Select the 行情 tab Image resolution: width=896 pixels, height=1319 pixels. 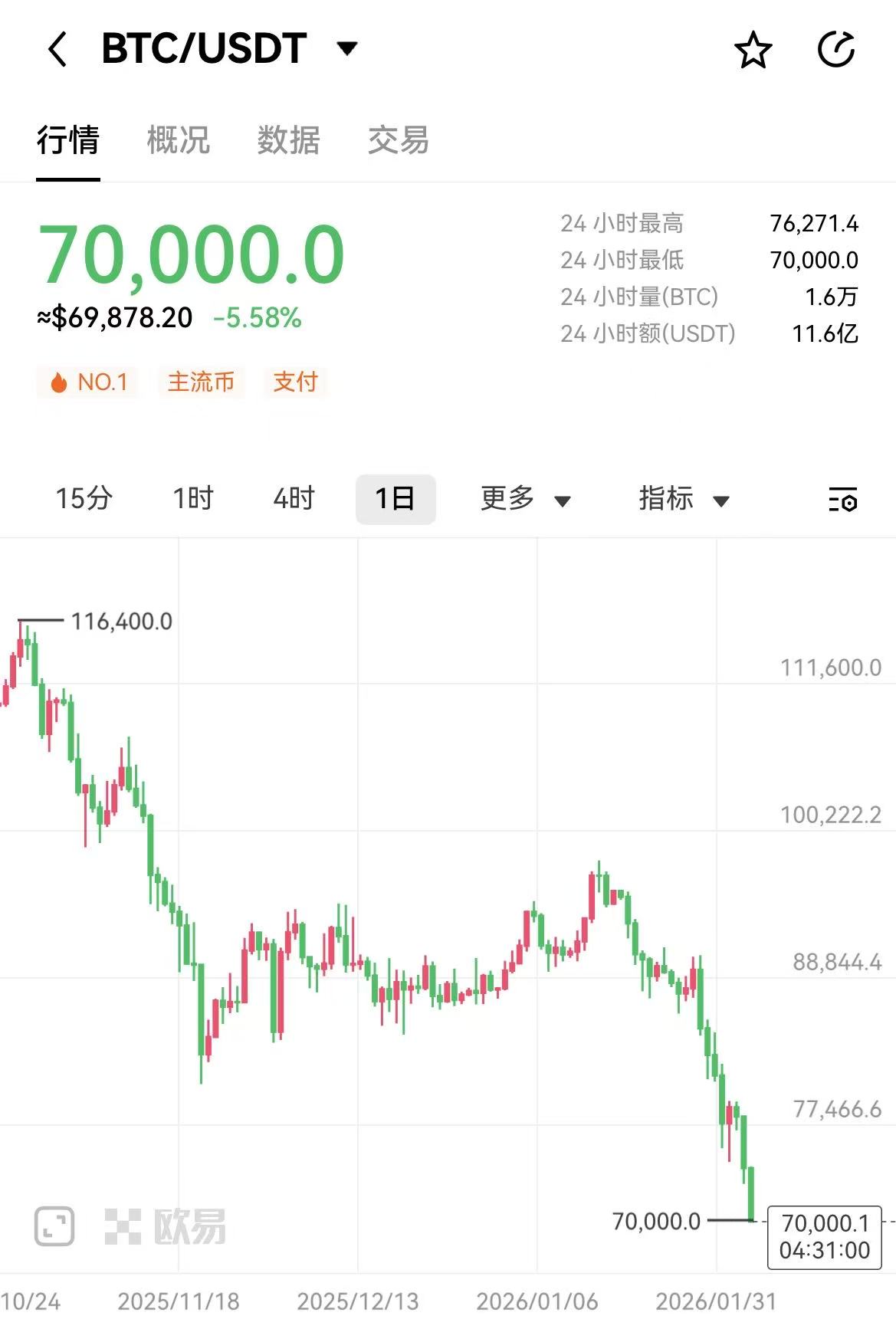tap(68, 140)
